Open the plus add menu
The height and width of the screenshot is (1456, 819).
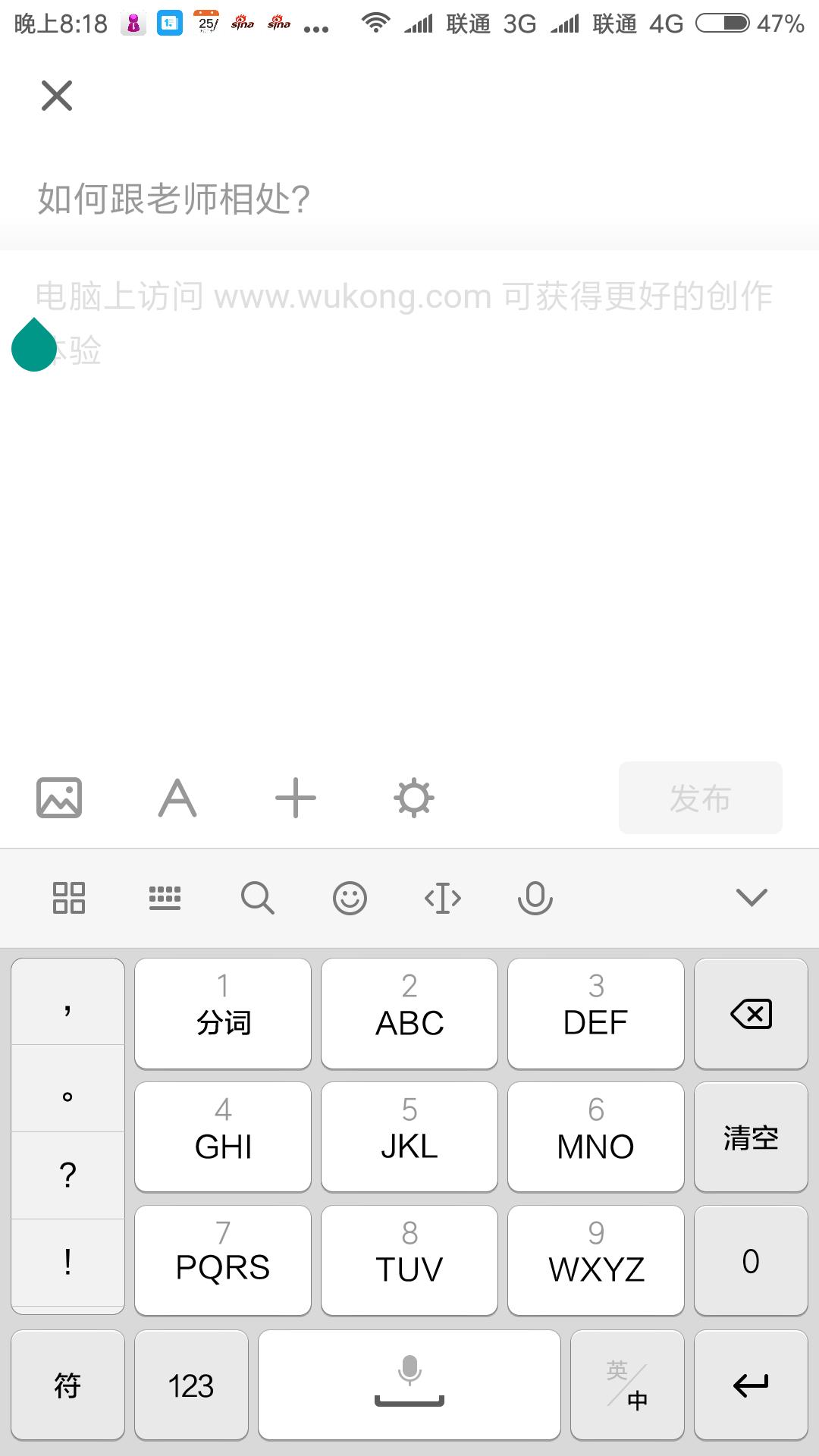(x=296, y=798)
